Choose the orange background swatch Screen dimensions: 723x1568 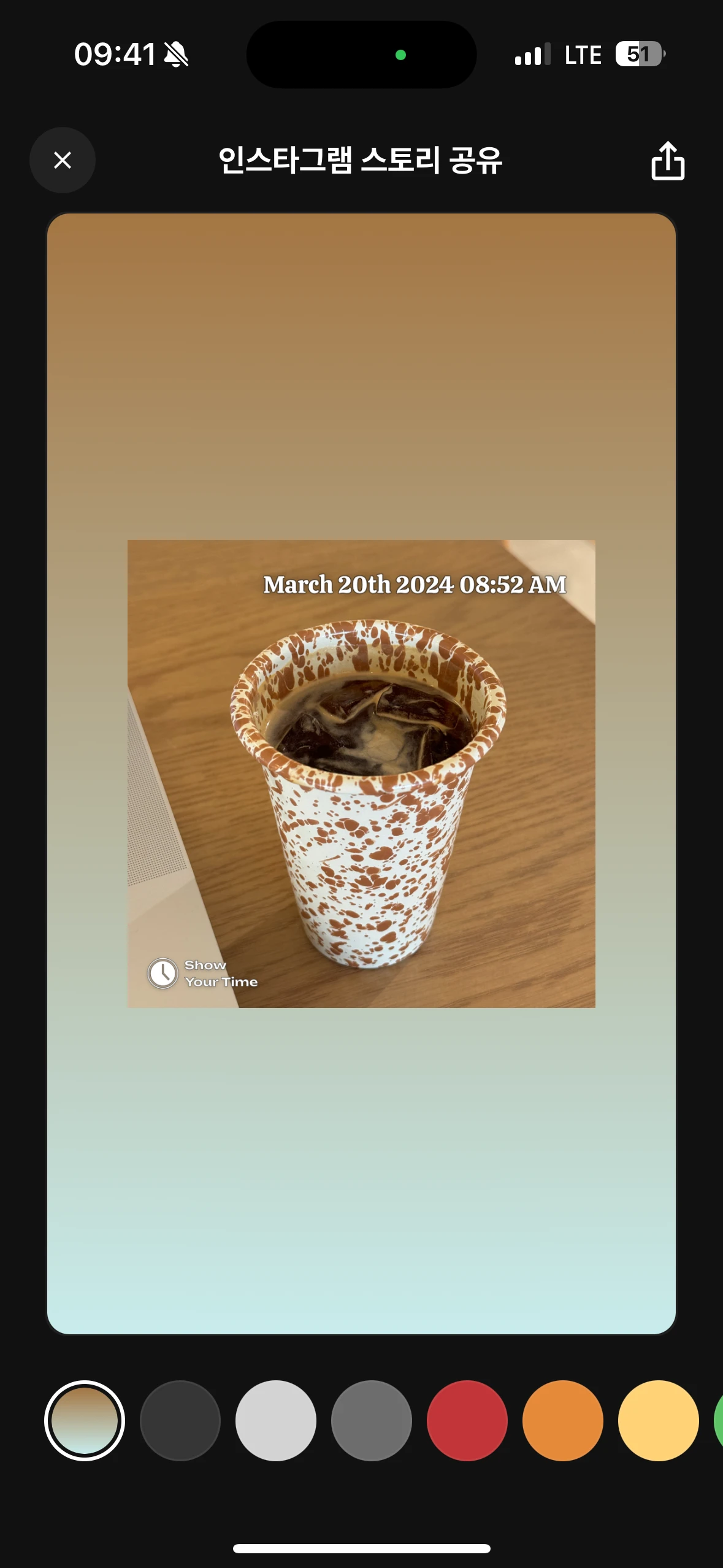[563, 1420]
